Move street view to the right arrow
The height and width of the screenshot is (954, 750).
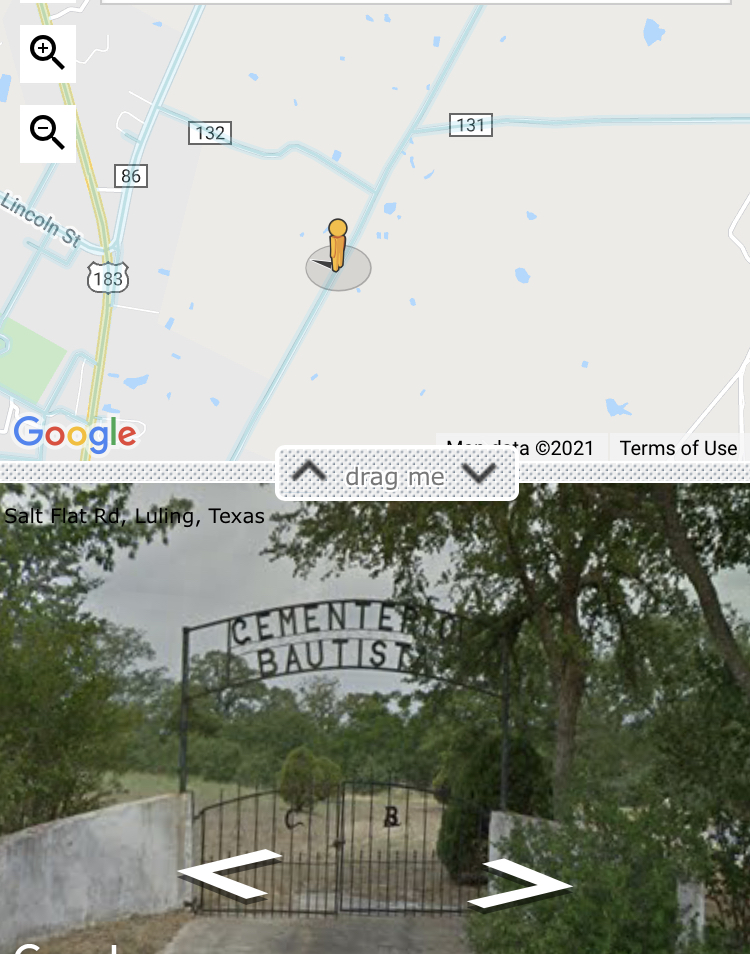(x=520, y=884)
